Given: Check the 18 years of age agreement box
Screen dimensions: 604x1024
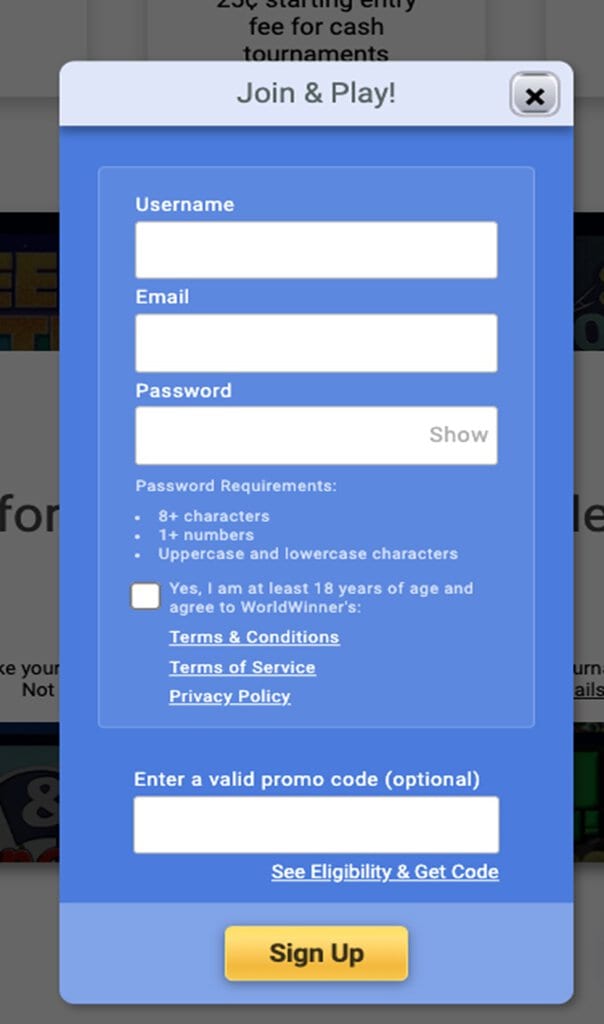Looking at the screenshot, I should pos(145,596).
